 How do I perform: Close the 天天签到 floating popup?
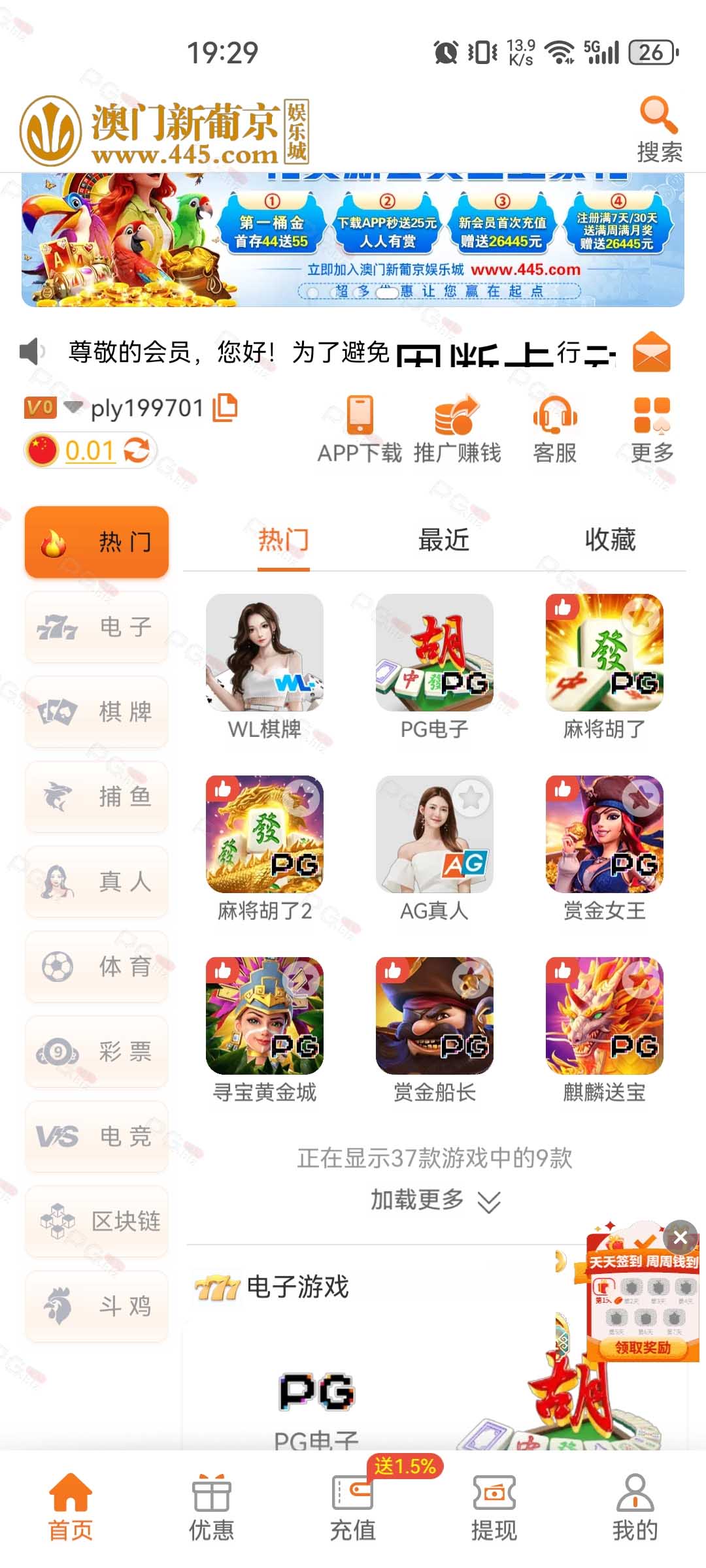click(681, 1237)
